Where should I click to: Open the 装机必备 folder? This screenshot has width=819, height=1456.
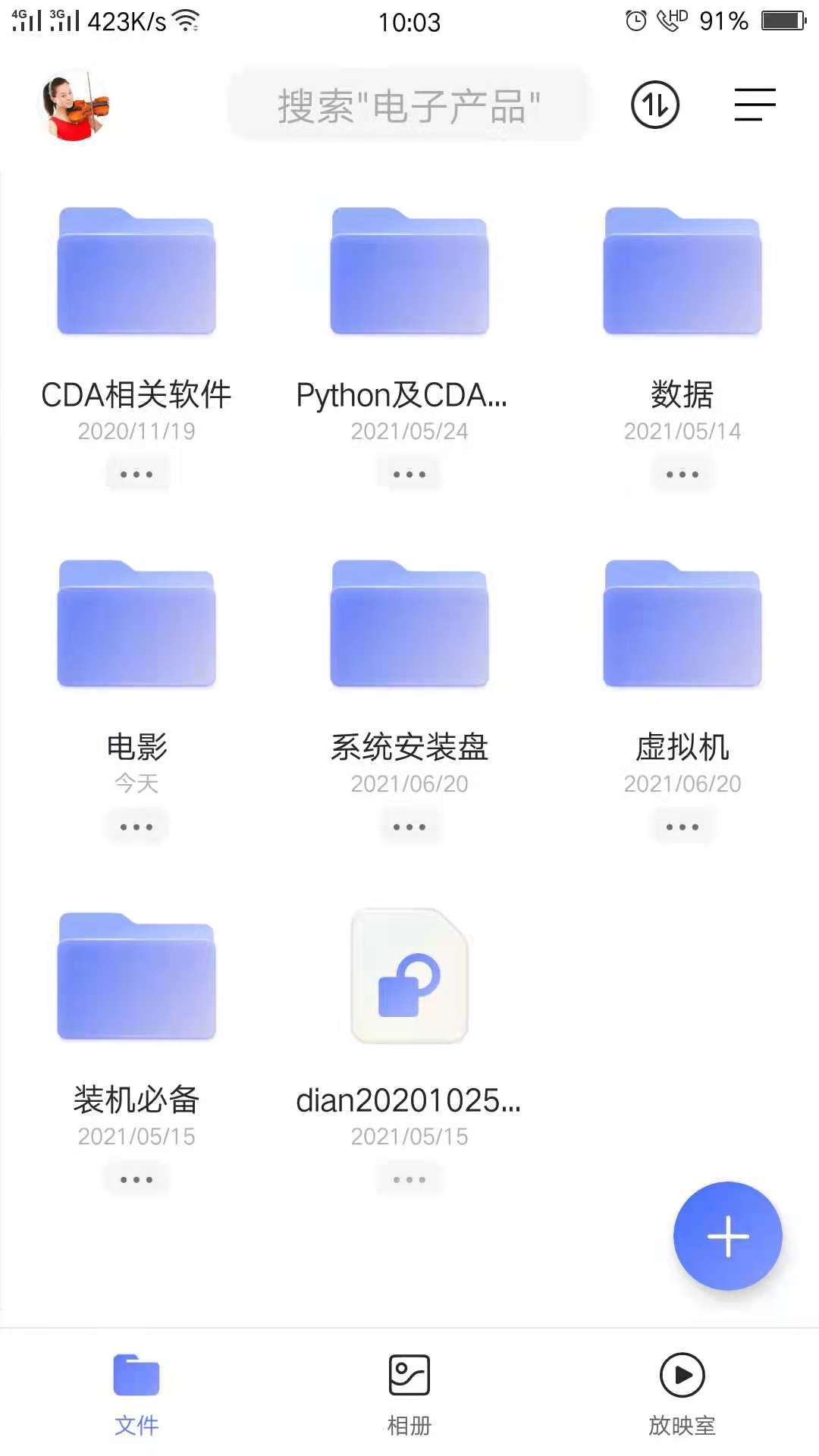(x=136, y=977)
